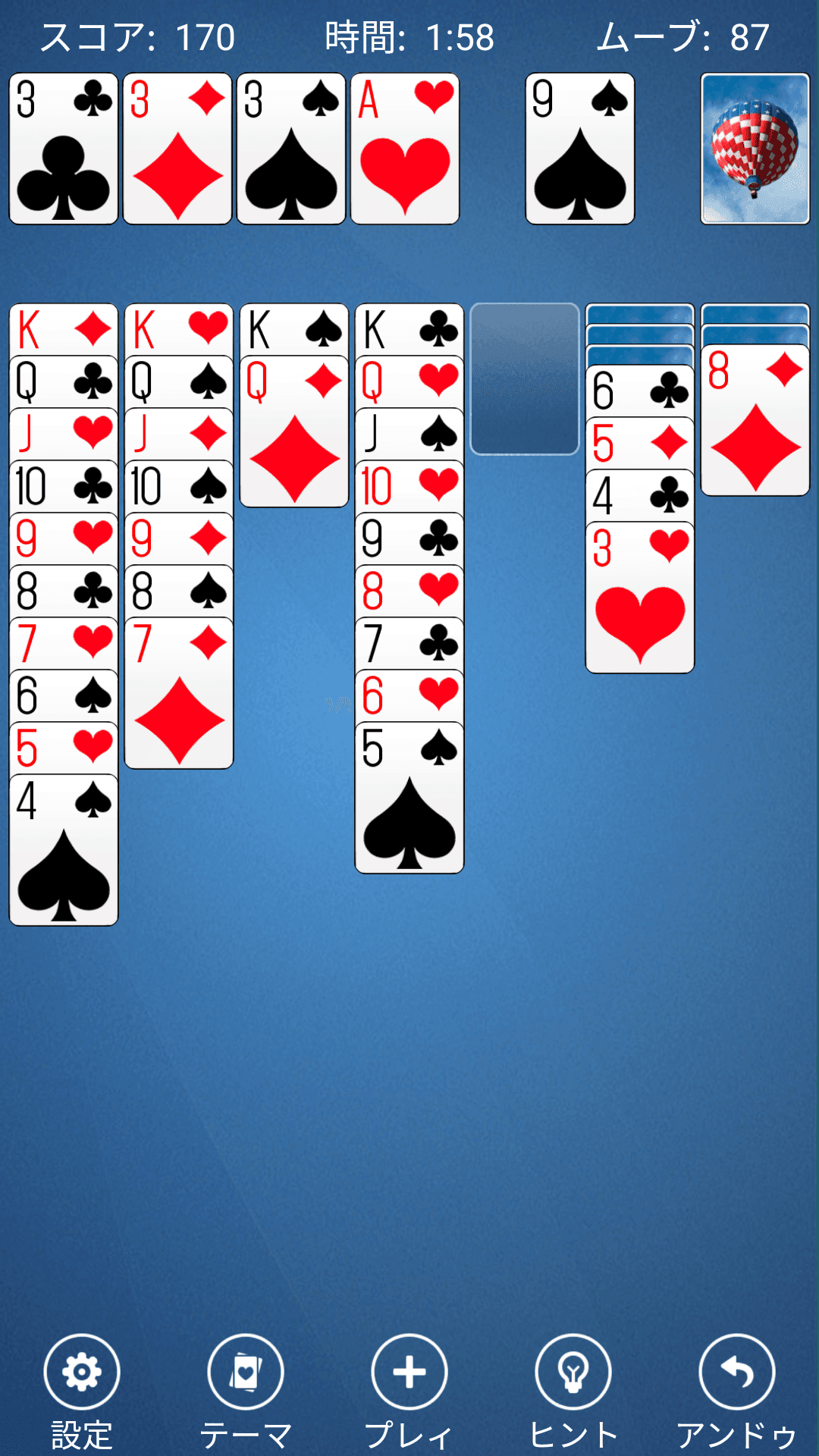Draw a card from the balloon stock pile
The image size is (819, 1456).
[755, 149]
